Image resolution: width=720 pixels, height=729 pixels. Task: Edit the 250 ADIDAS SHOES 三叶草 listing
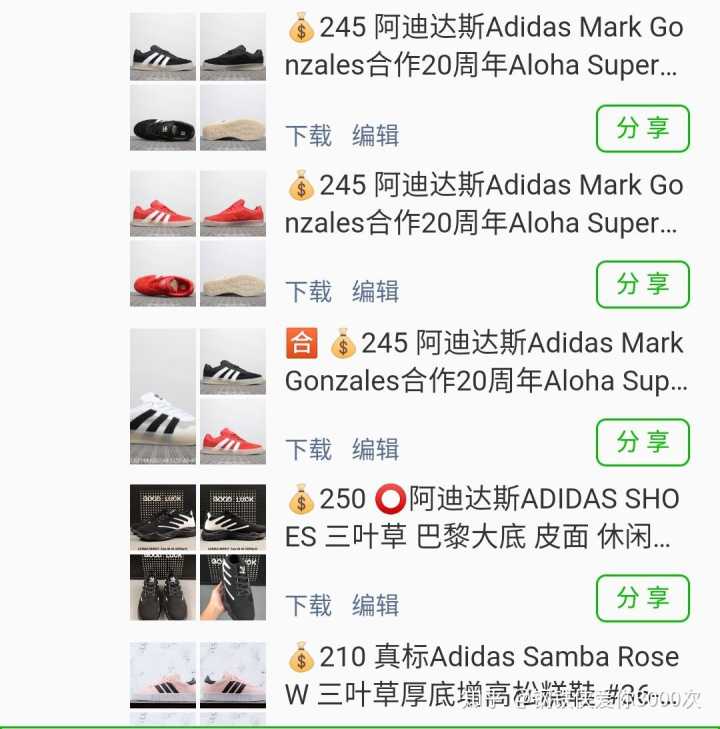(375, 605)
